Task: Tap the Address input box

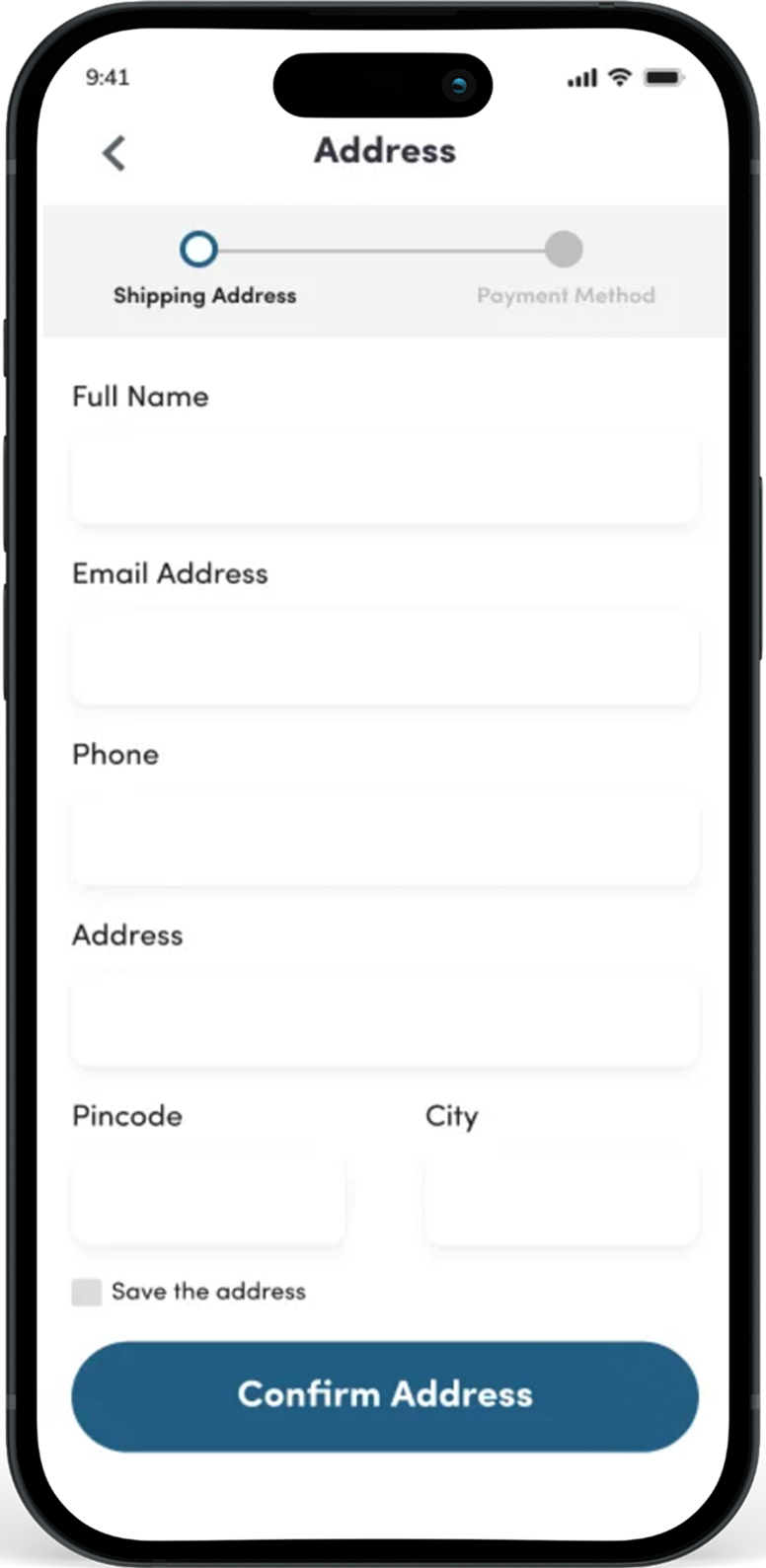Action: pyautogui.click(x=384, y=1019)
